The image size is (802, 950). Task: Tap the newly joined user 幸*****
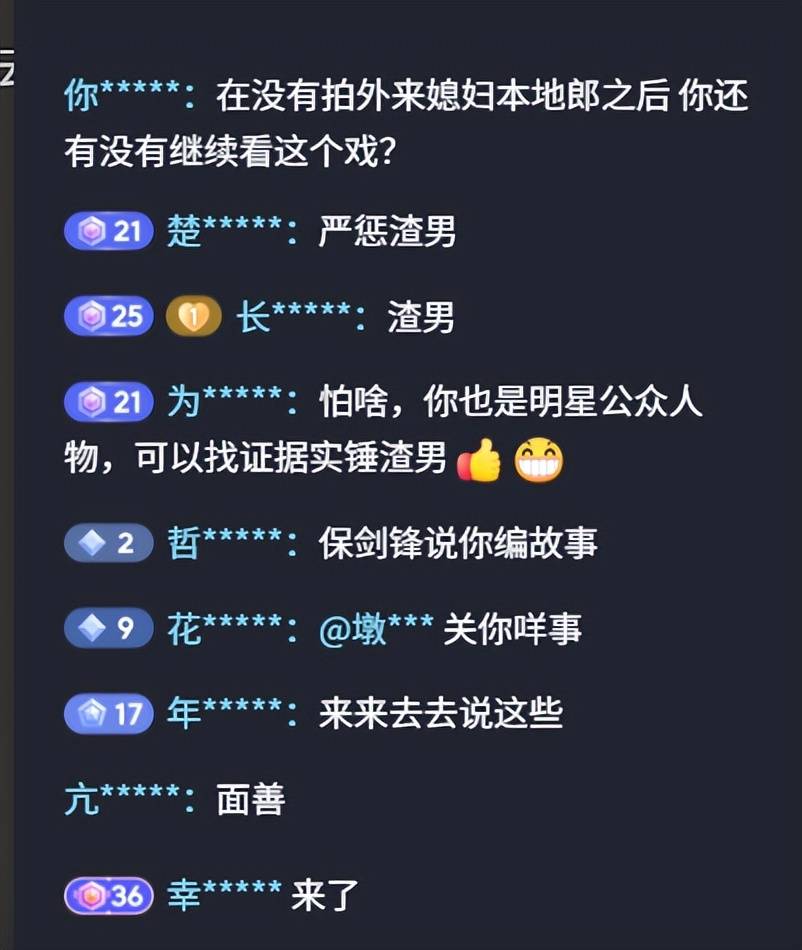coord(225,895)
